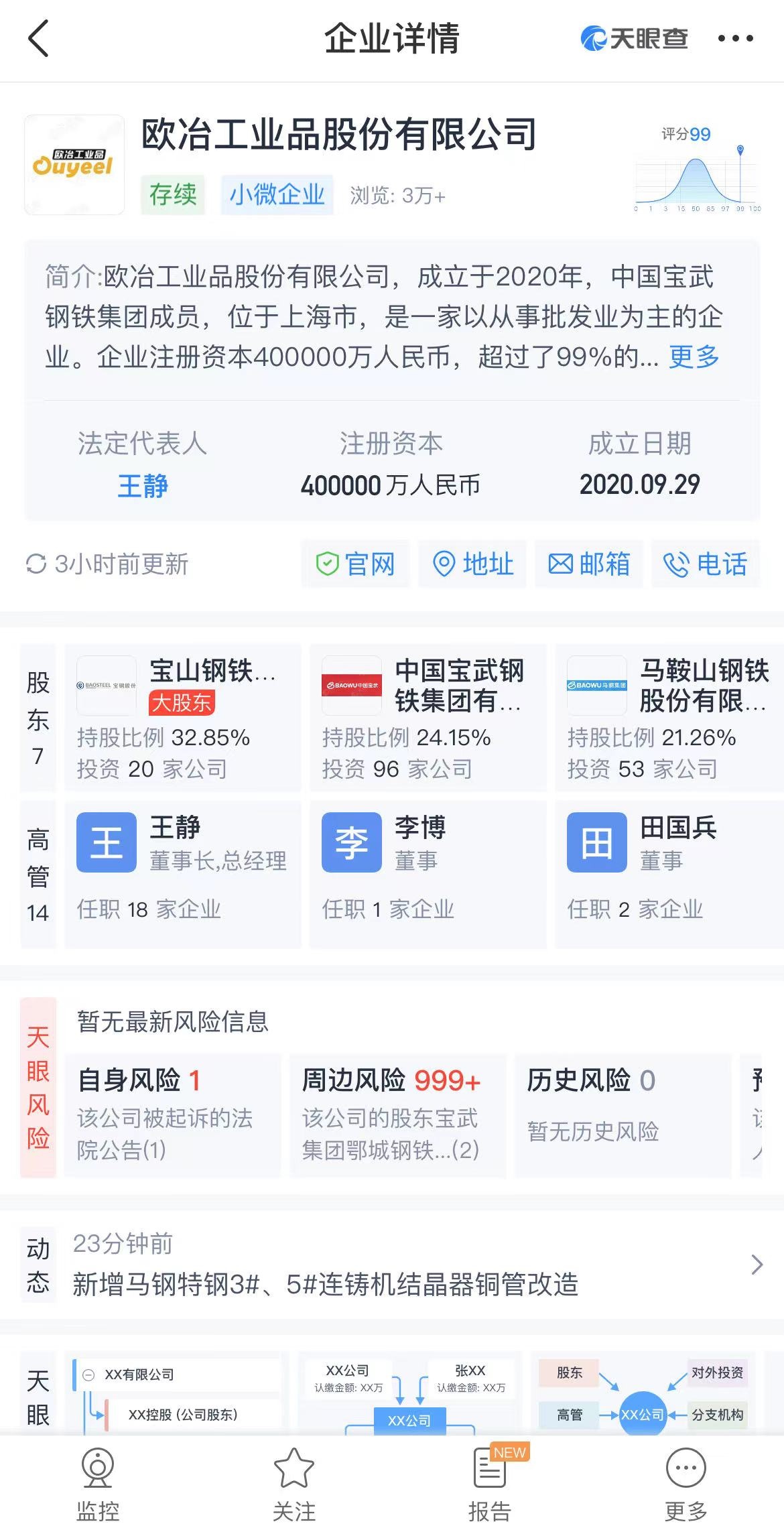Open the 自身风险 self-risk card

[x=173, y=1115]
